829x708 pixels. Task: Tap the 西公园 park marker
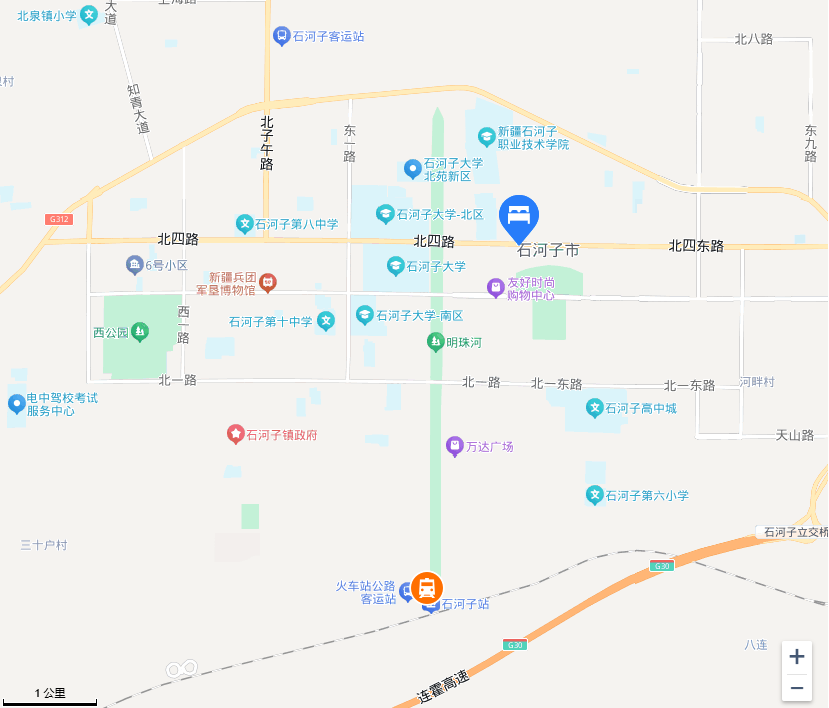(x=140, y=331)
